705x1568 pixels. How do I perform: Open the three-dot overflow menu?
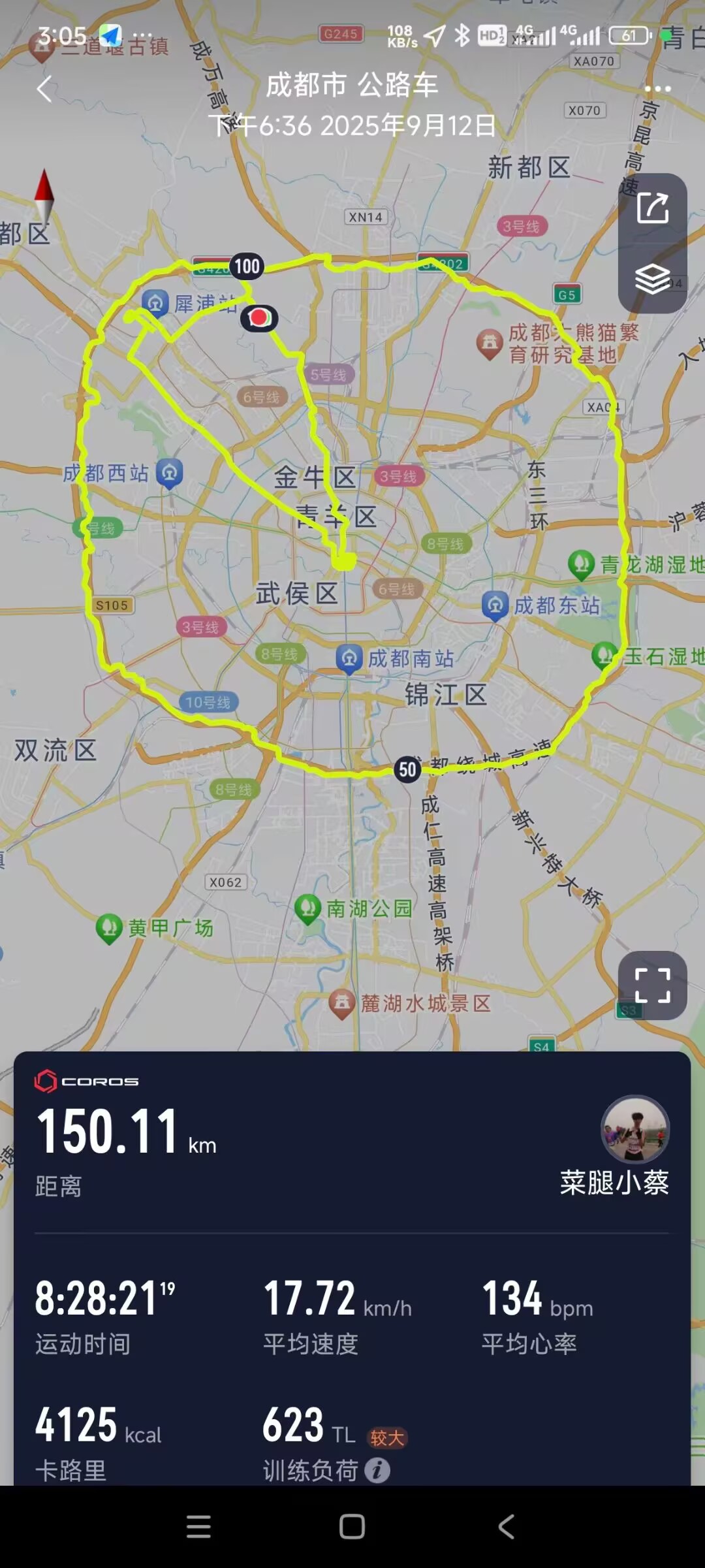pos(657,89)
